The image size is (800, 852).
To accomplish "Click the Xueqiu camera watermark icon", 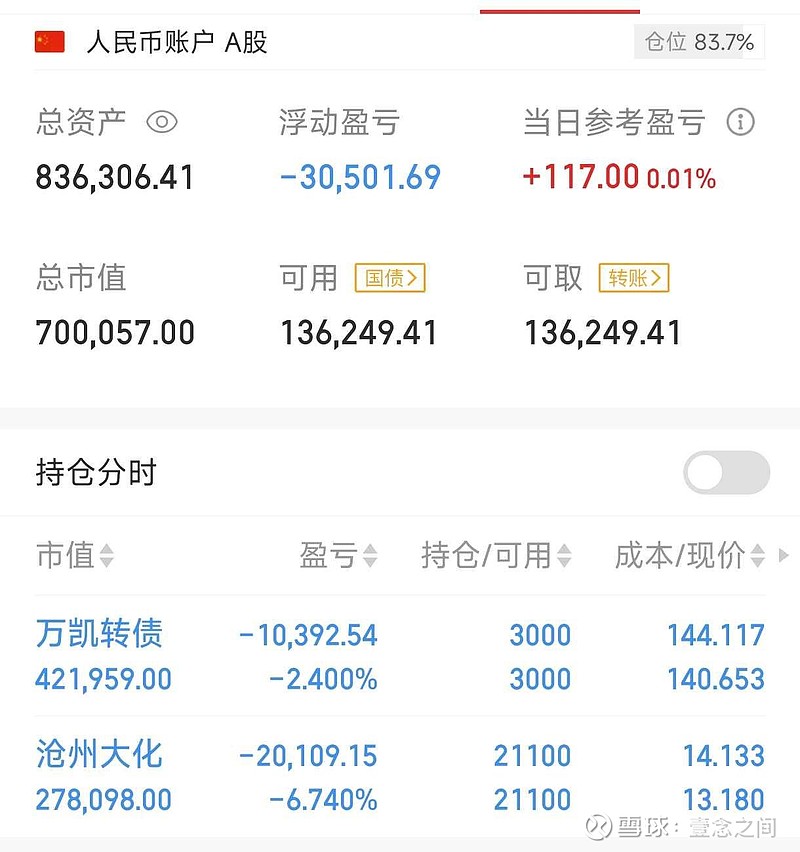I will point(597,829).
